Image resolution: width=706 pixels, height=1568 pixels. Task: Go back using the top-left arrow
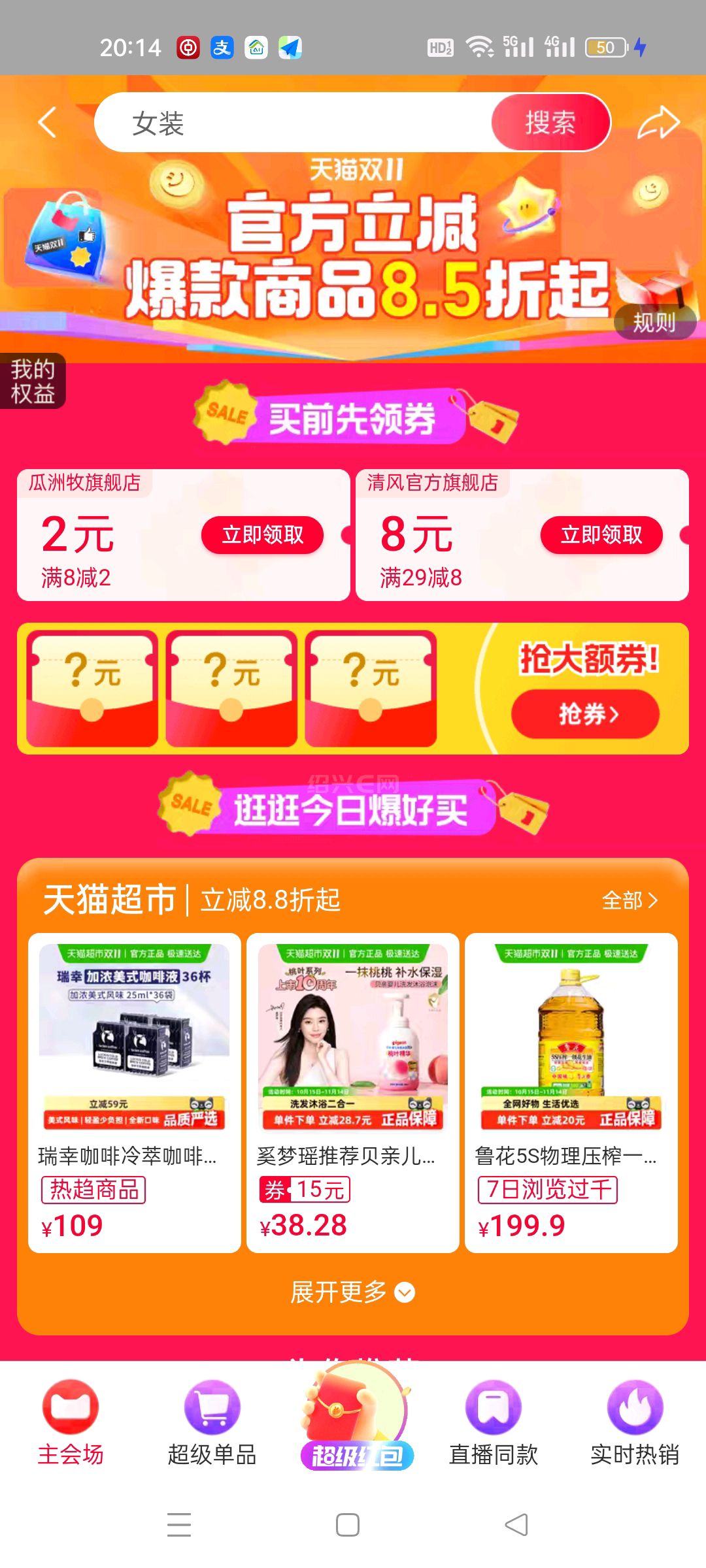(x=47, y=122)
